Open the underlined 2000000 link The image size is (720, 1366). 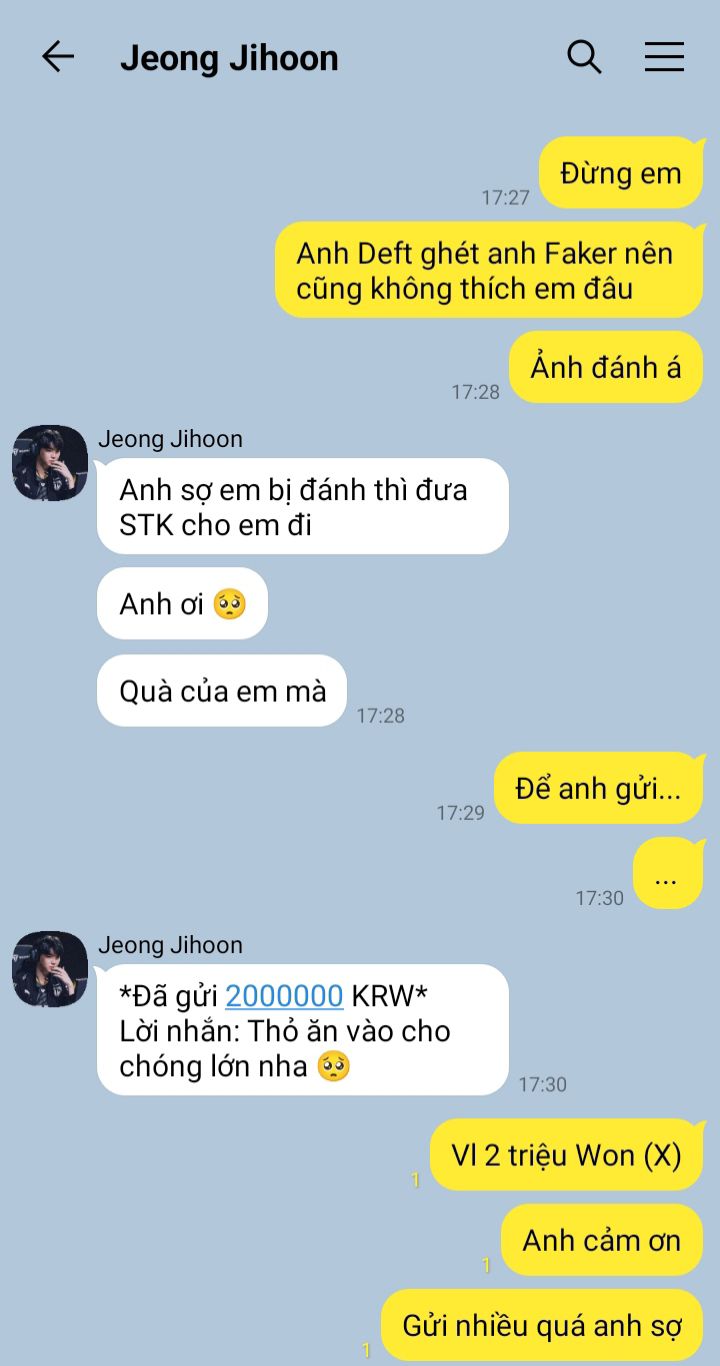(284, 996)
